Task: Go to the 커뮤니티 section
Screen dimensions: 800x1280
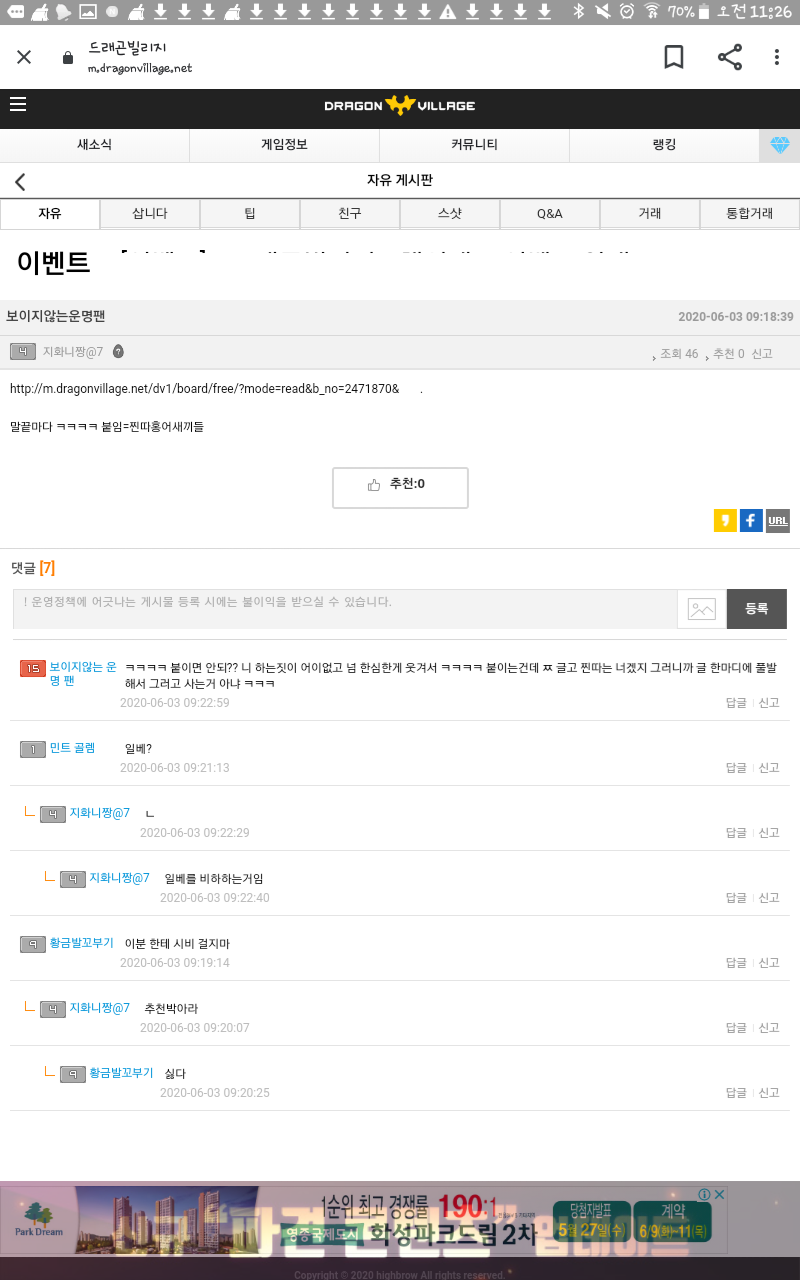Action: tap(474, 145)
